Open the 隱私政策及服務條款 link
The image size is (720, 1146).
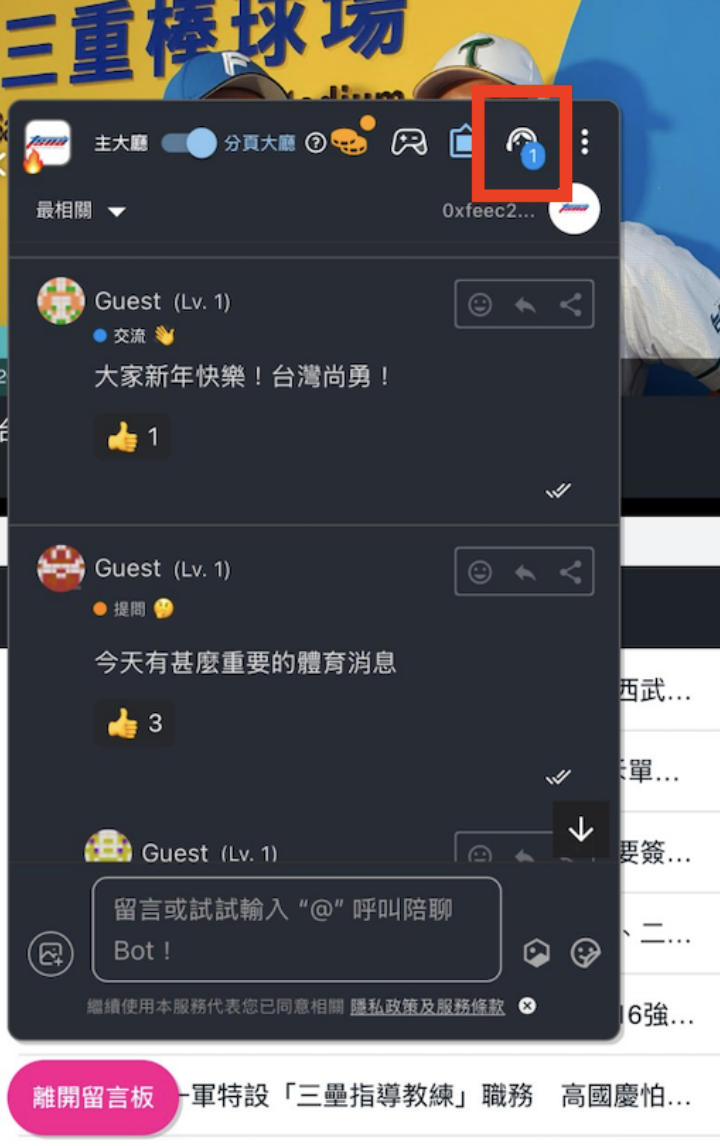427,1006
